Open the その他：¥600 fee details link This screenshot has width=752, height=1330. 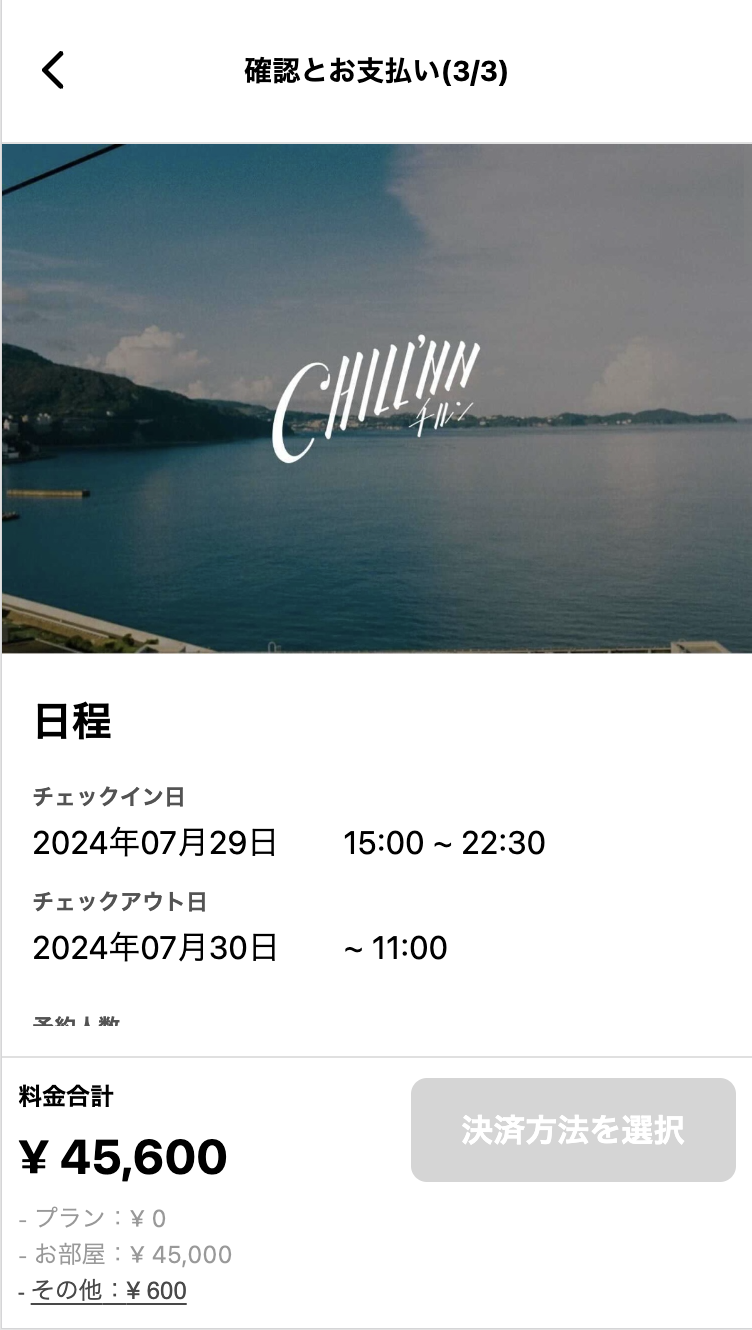pos(109,1291)
